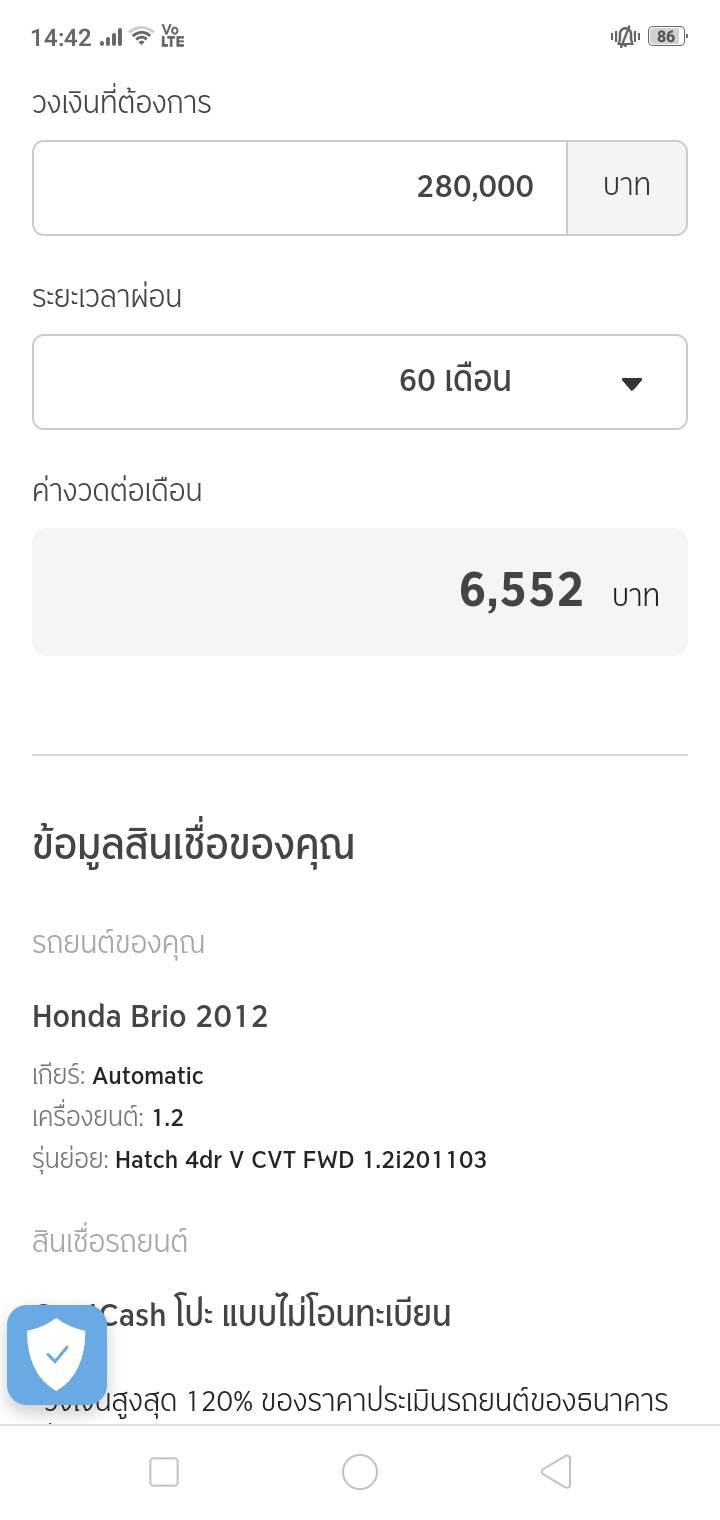
Task: Go back using the system back button
Action: coord(556,1472)
